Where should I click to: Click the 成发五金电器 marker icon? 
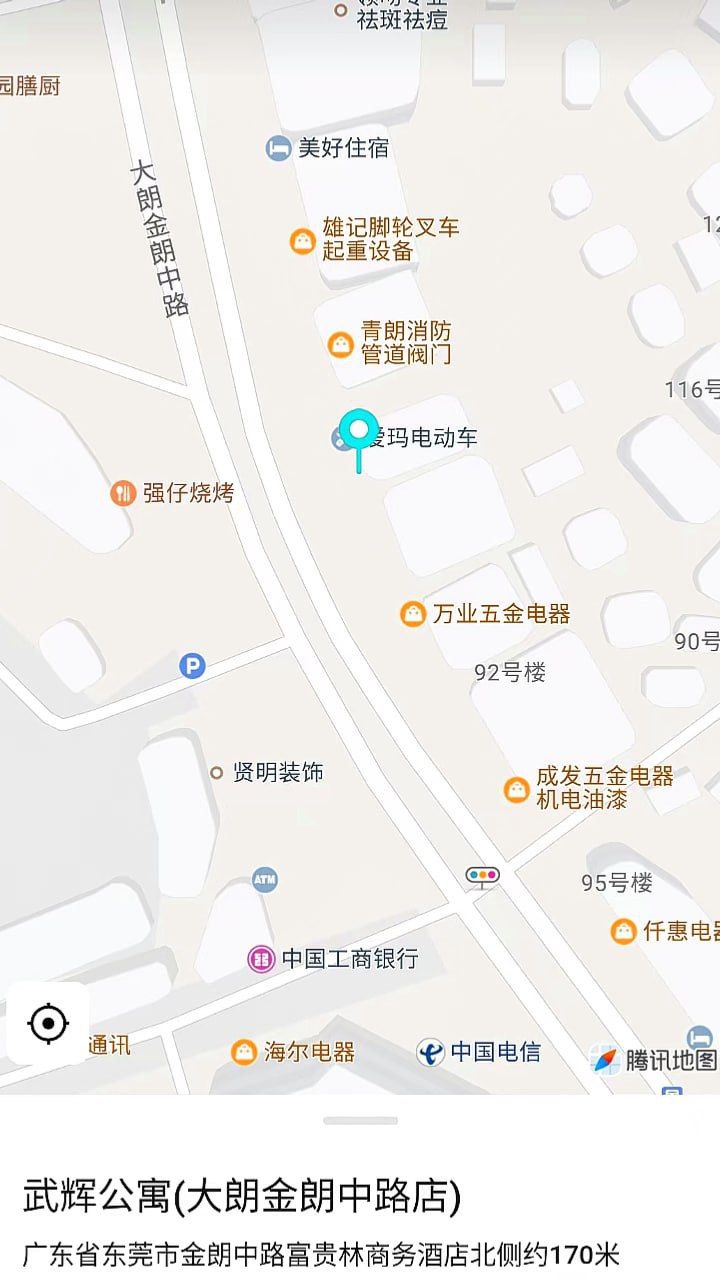(517, 790)
